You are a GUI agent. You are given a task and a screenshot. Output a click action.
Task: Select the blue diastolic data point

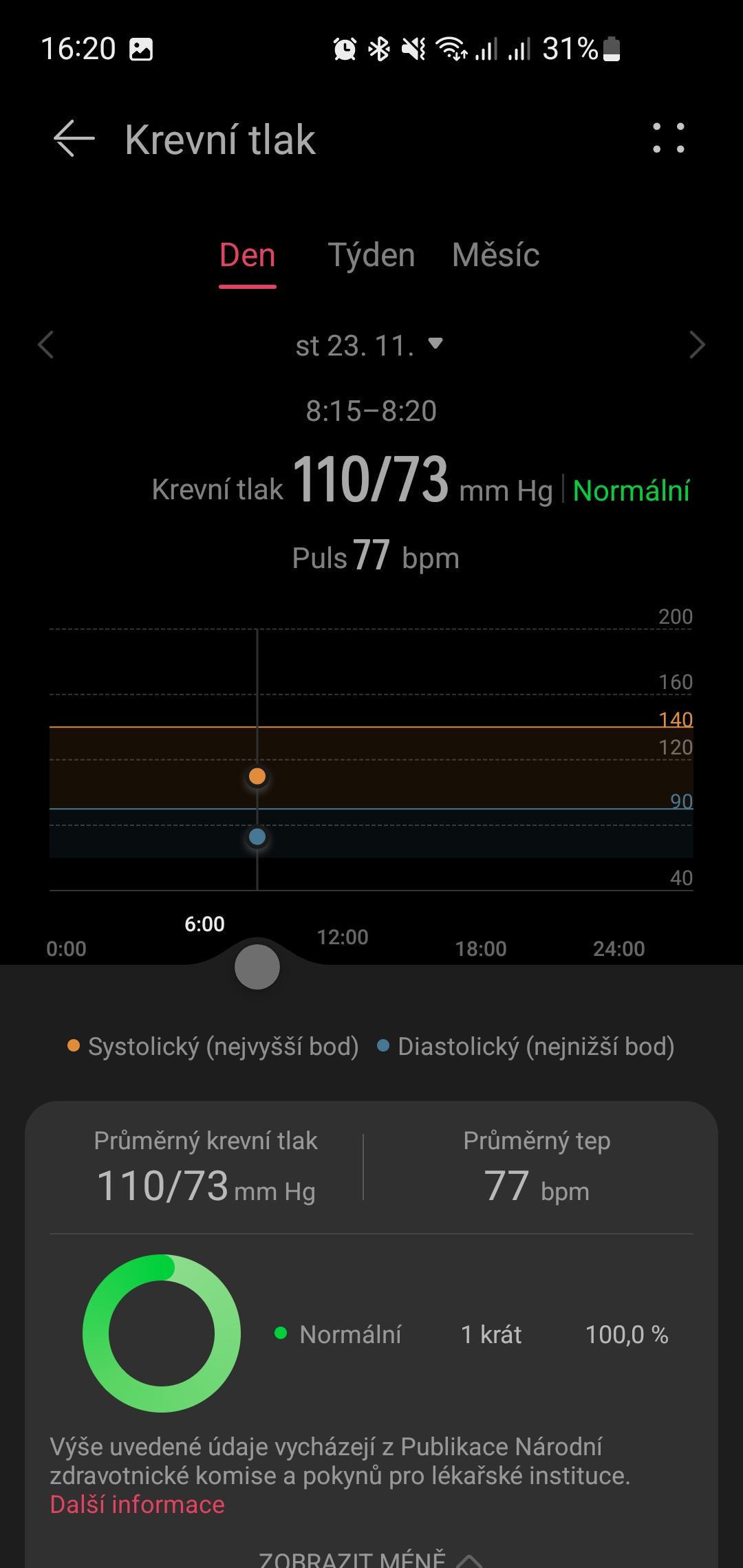coord(257,837)
